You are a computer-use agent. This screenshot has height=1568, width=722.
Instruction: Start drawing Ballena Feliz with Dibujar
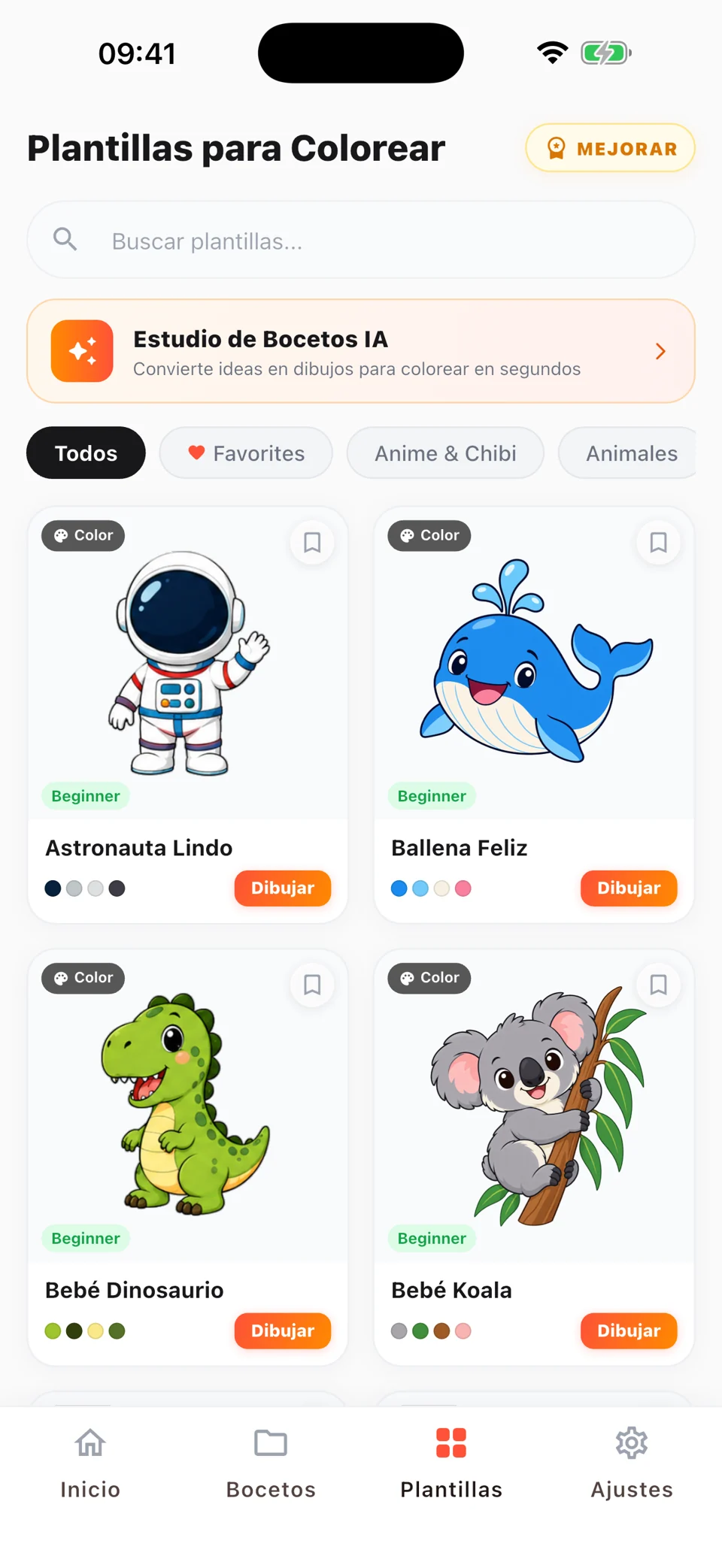[x=629, y=888]
